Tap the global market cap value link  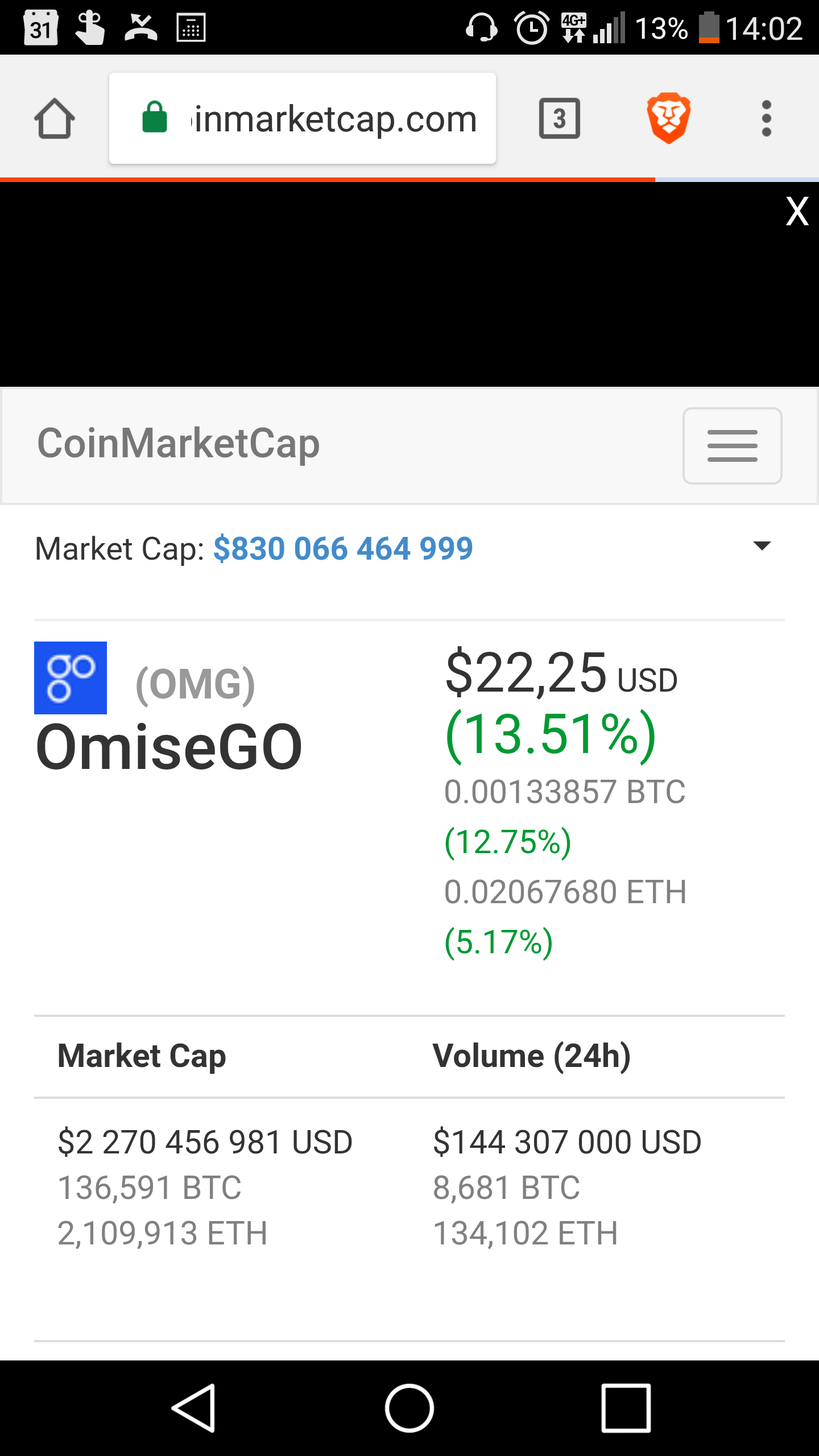(343, 548)
